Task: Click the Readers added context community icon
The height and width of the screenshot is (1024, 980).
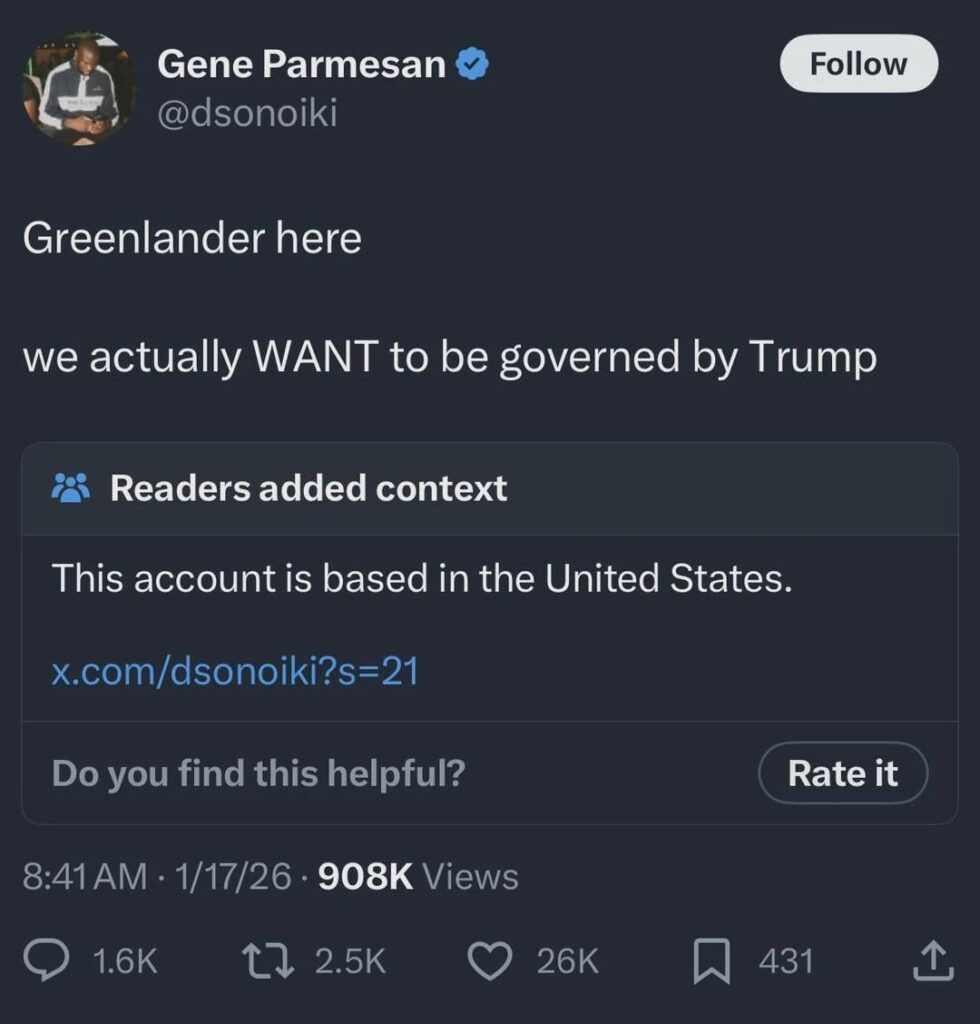Action: tap(71, 488)
